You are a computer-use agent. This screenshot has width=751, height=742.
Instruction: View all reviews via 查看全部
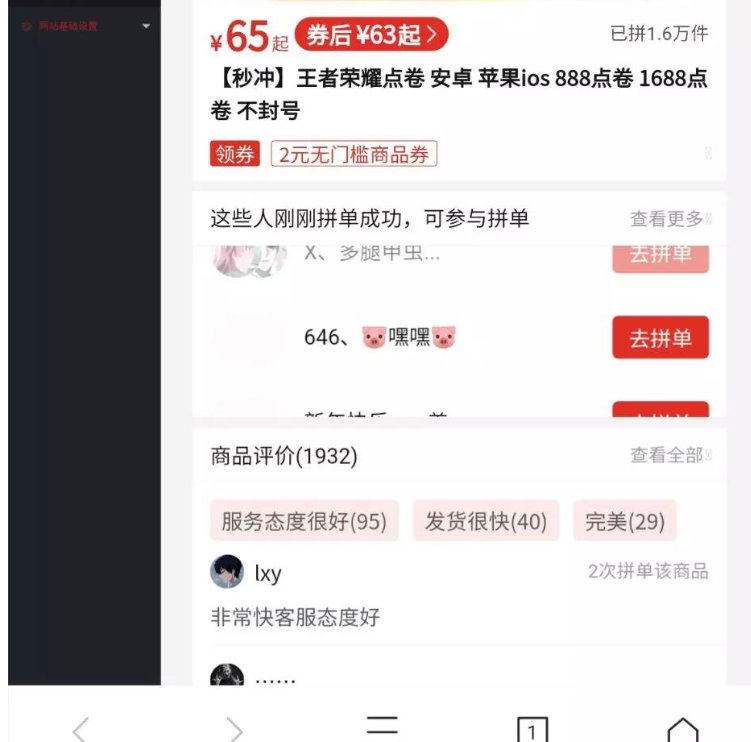click(x=669, y=455)
